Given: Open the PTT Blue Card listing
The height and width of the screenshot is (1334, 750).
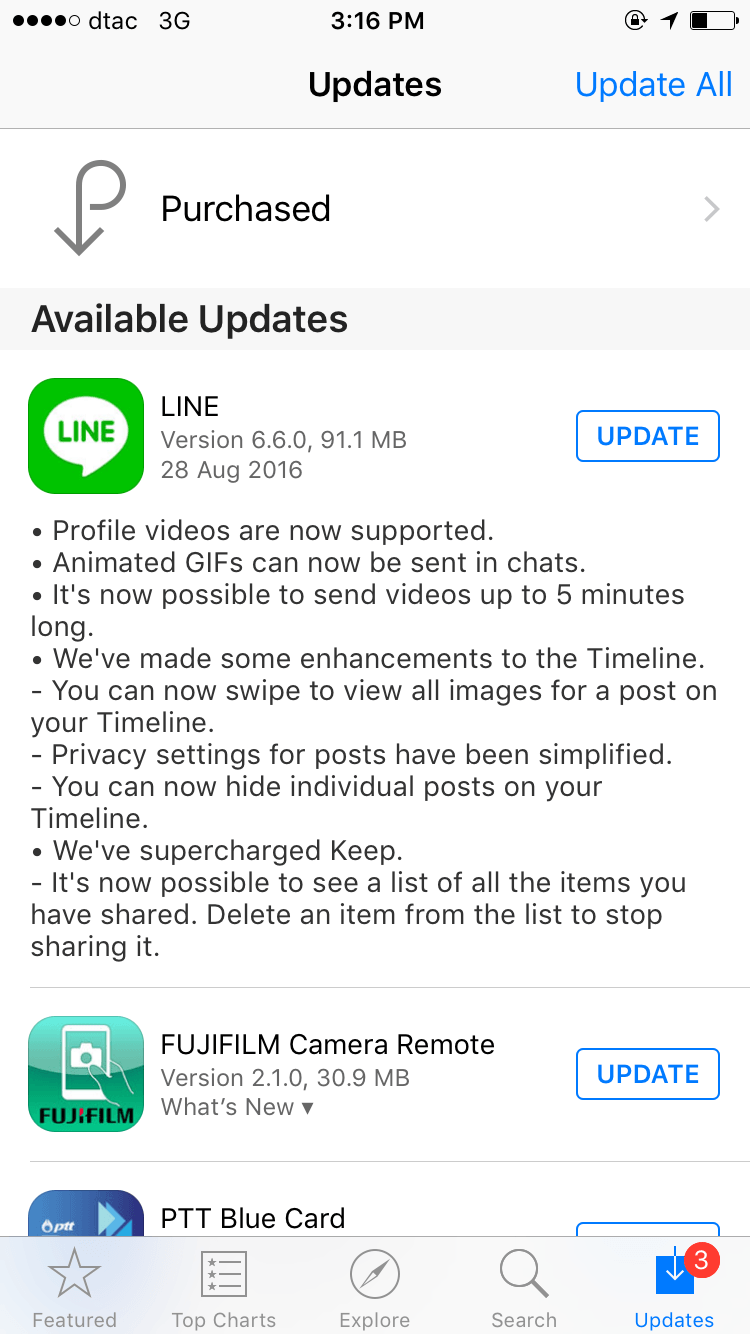Looking at the screenshot, I should pyautogui.click(x=253, y=1218).
